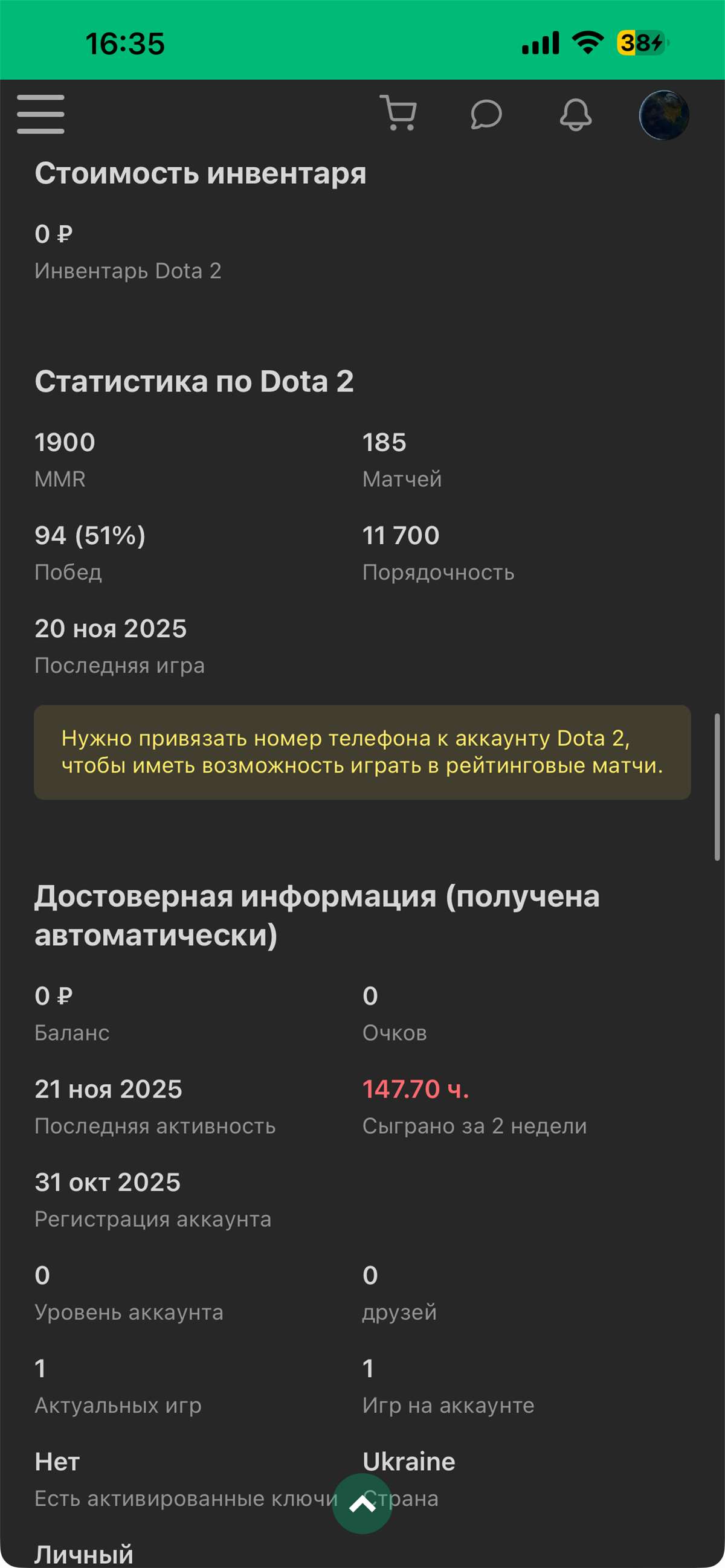This screenshot has width=725, height=1568.
Task: Open the shopping cart
Action: click(399, 115)
